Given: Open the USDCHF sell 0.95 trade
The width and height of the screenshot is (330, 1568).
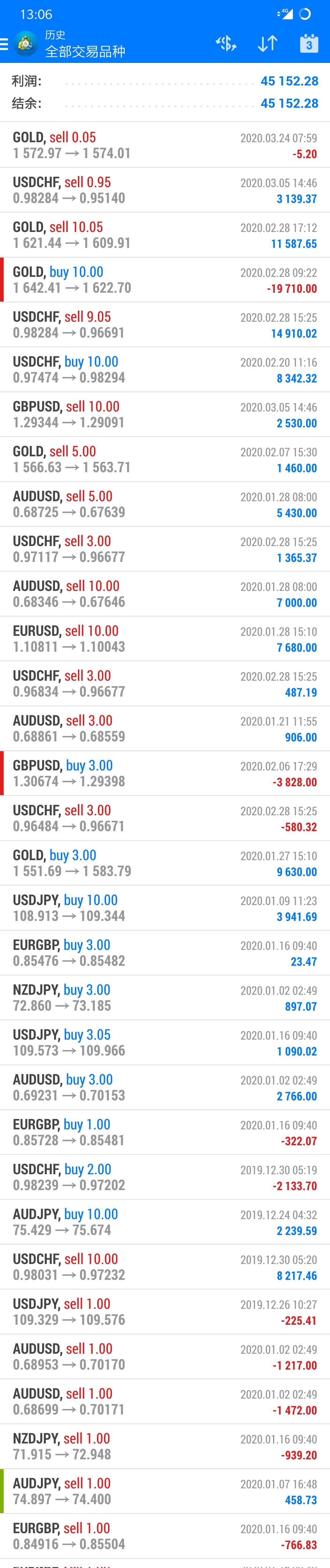Looking at the screenshot, I should tap(165, 190).
